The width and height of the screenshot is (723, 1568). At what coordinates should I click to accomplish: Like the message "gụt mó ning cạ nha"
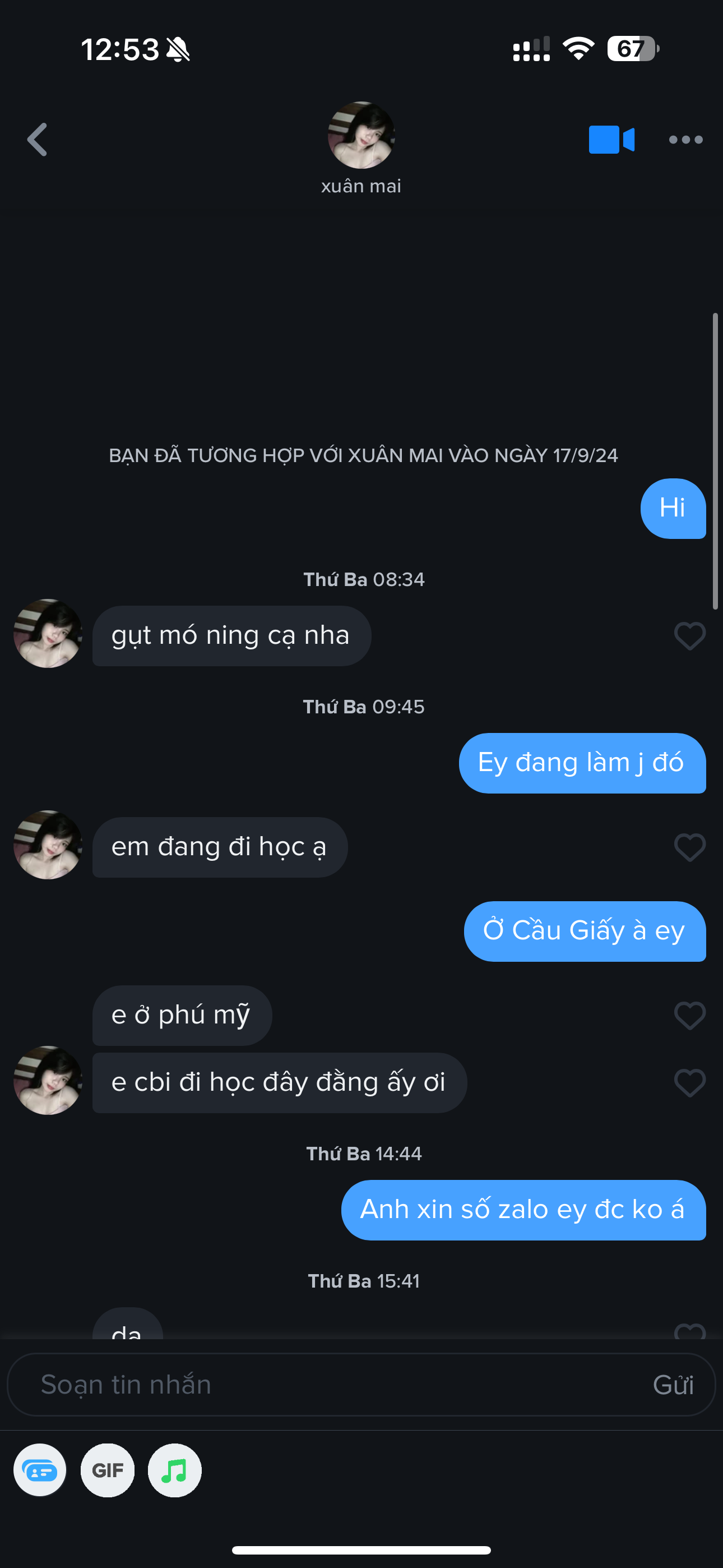click(689, 636)
